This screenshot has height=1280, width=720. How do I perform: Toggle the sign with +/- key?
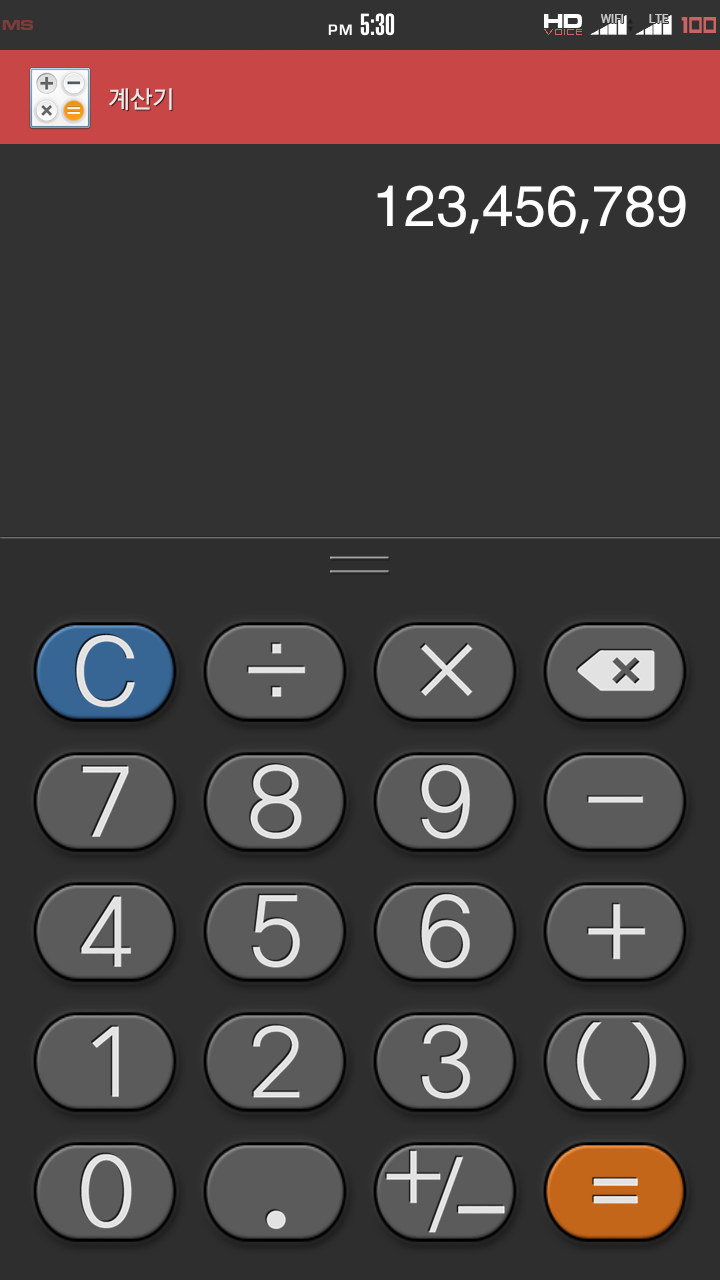coord(445,1191)
